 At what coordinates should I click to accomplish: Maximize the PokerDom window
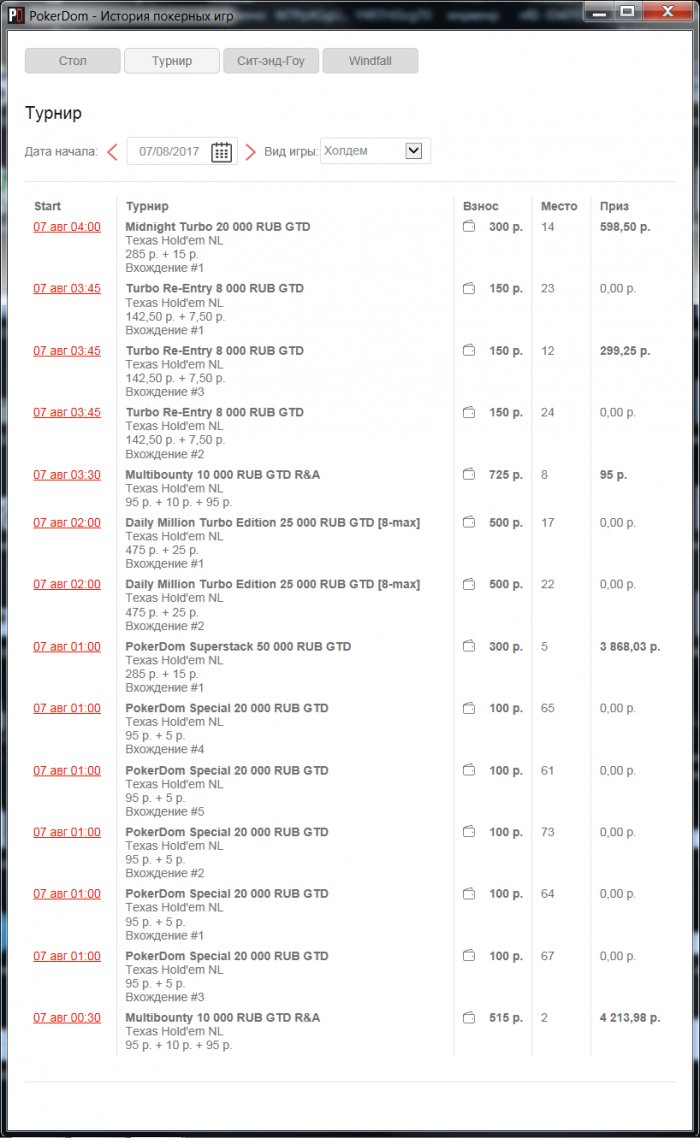pyautogui.click(x=627, y=11)
